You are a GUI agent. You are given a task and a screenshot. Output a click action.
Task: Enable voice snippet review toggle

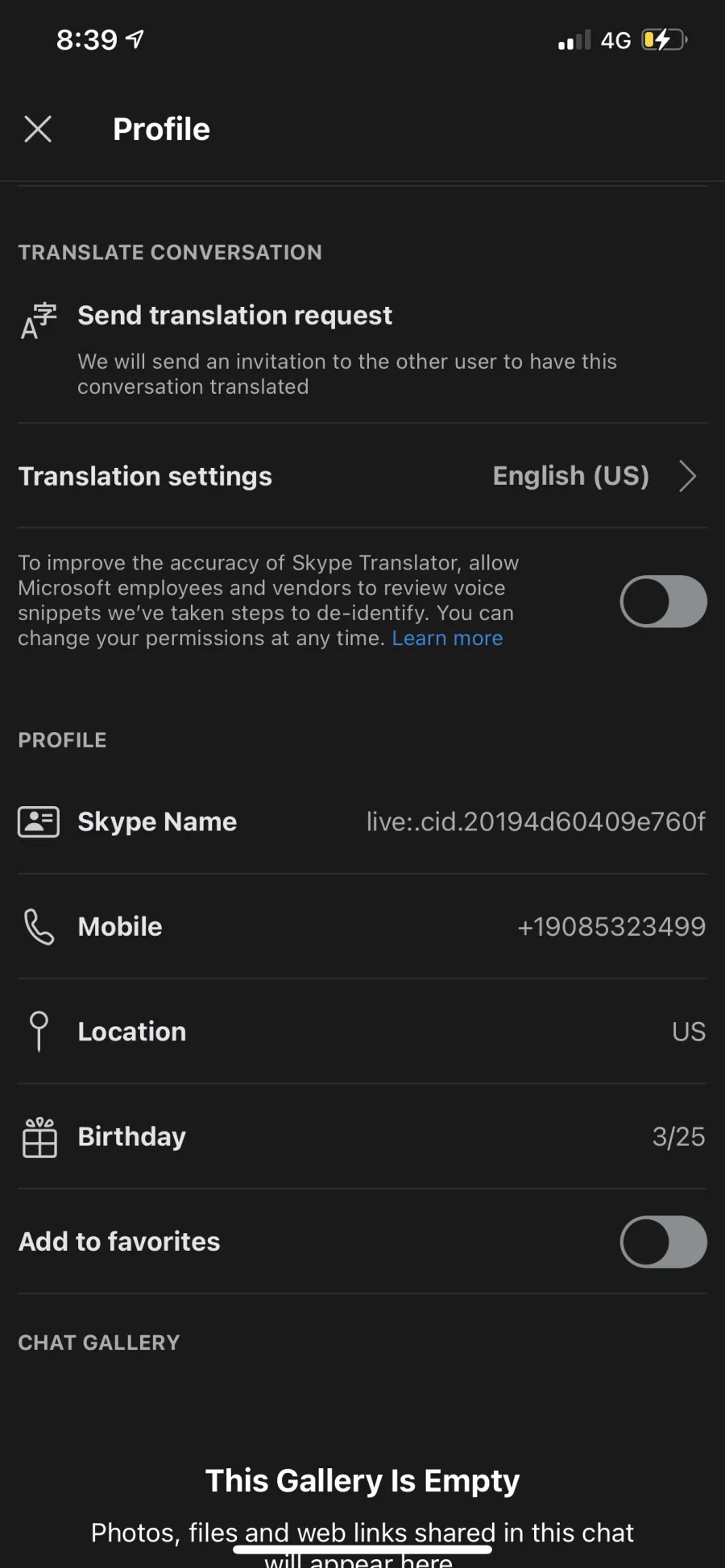663,602
